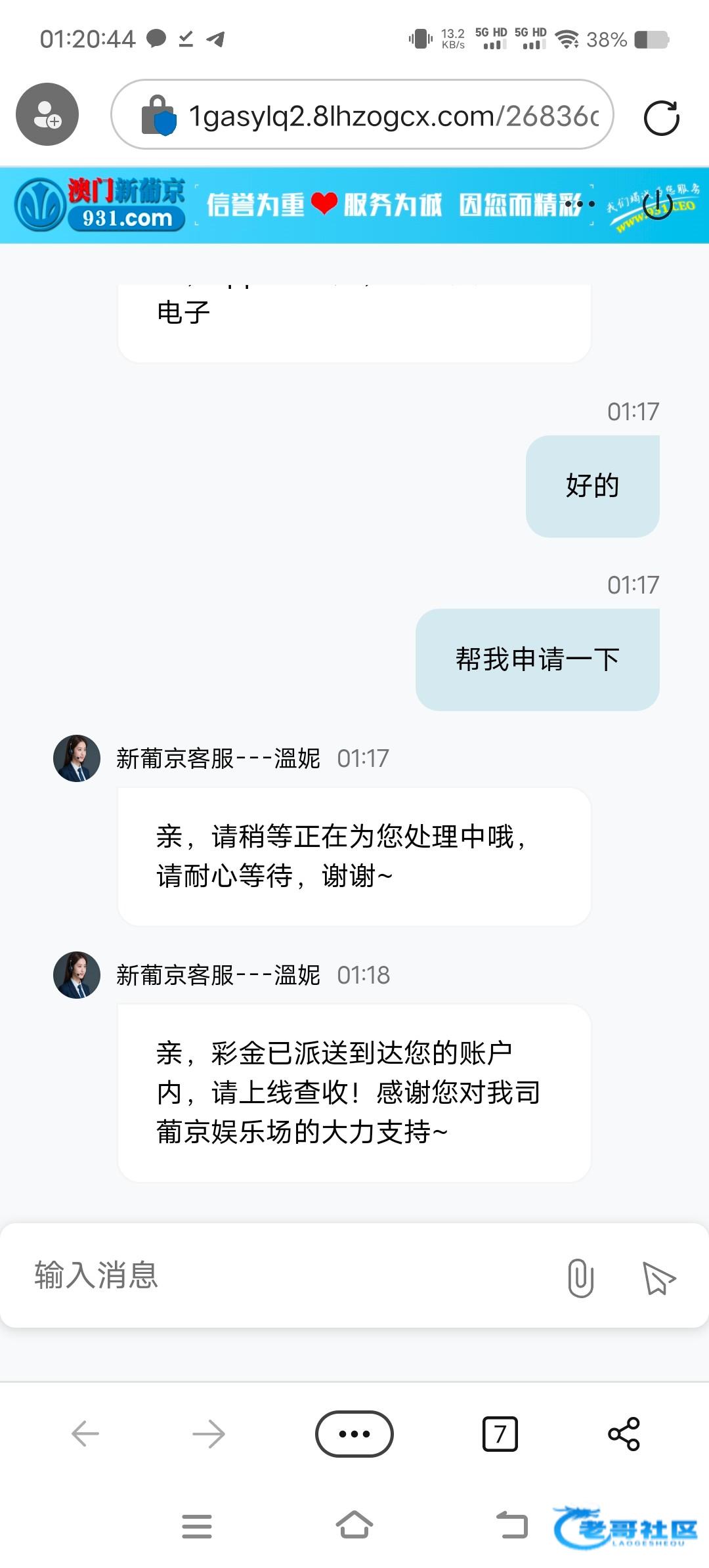
Task: Tap the power icon in chat header
Action: click(x=657, y=205)
